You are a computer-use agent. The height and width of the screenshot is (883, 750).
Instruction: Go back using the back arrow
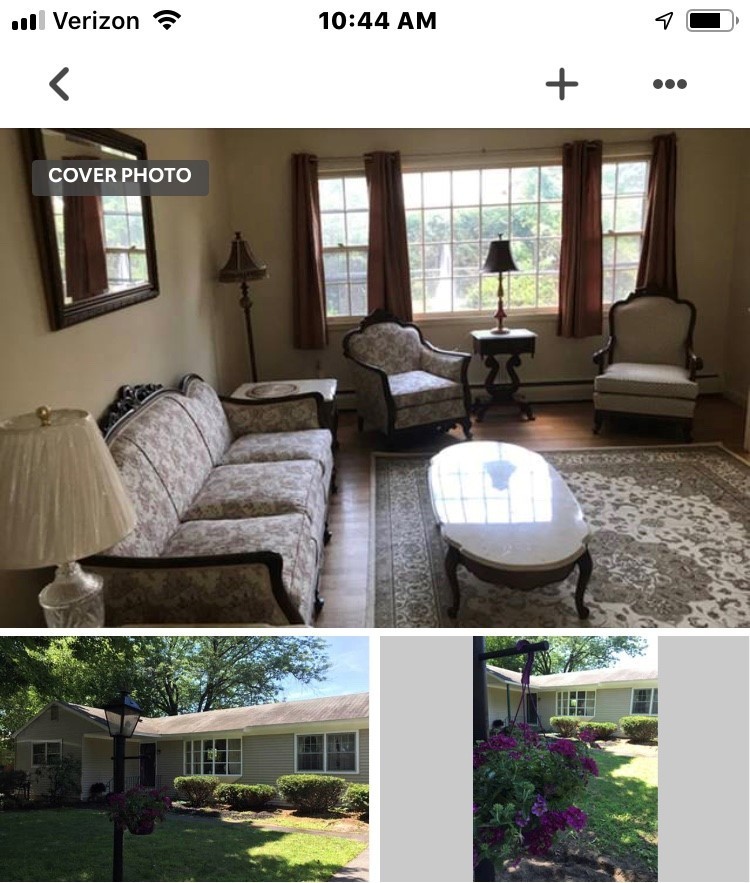pyautogui.click(x=60, y=84)
